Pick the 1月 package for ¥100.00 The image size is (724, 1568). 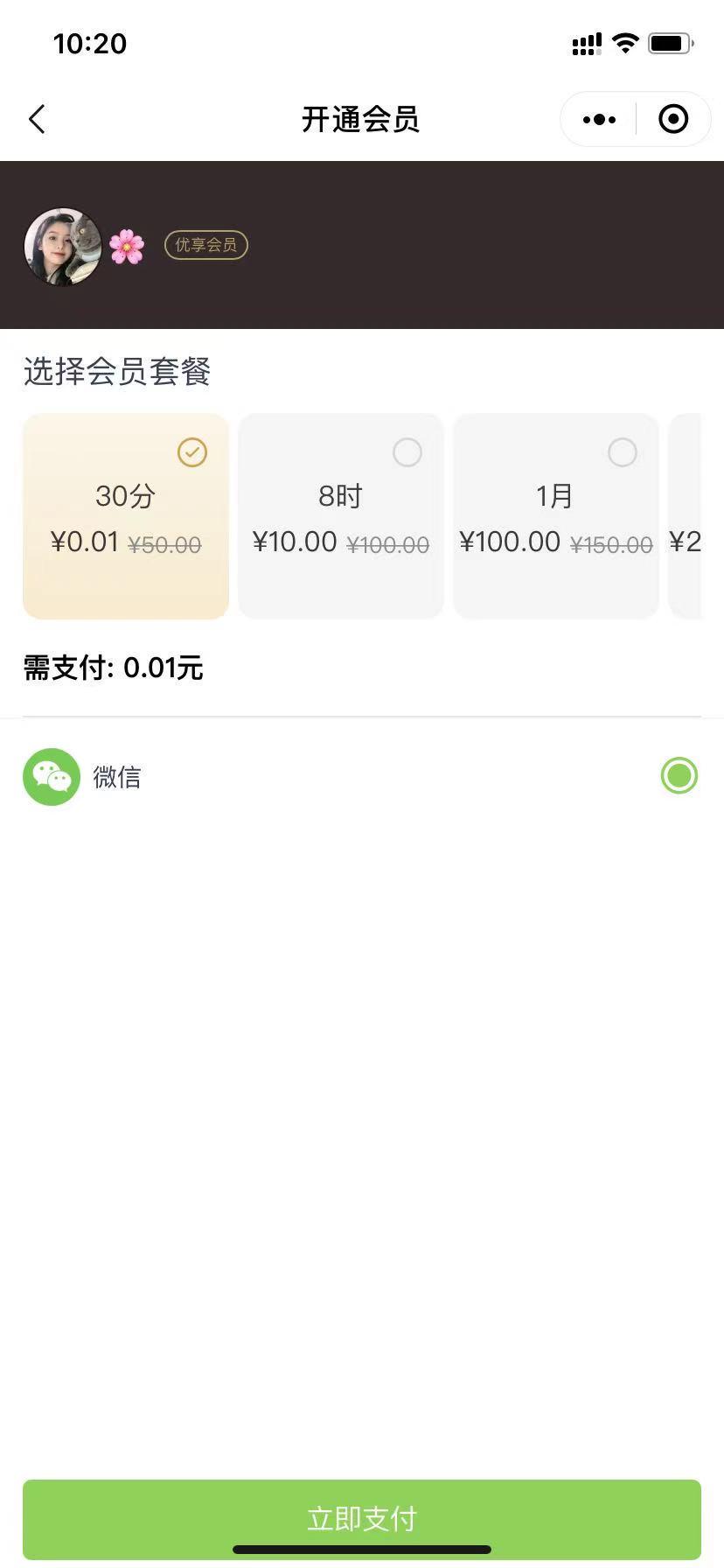point(555,516)
